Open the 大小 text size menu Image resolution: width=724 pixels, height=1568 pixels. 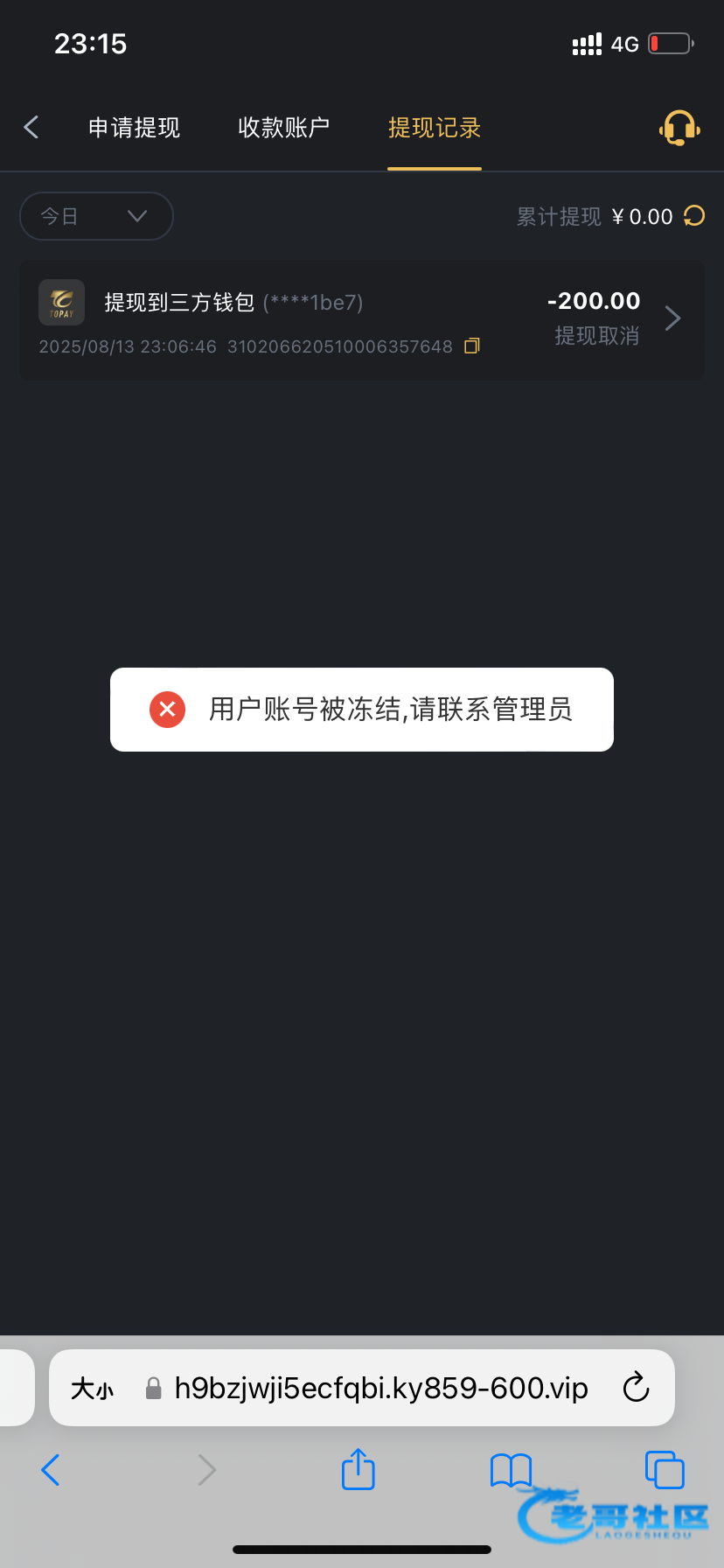[92, 1389]
